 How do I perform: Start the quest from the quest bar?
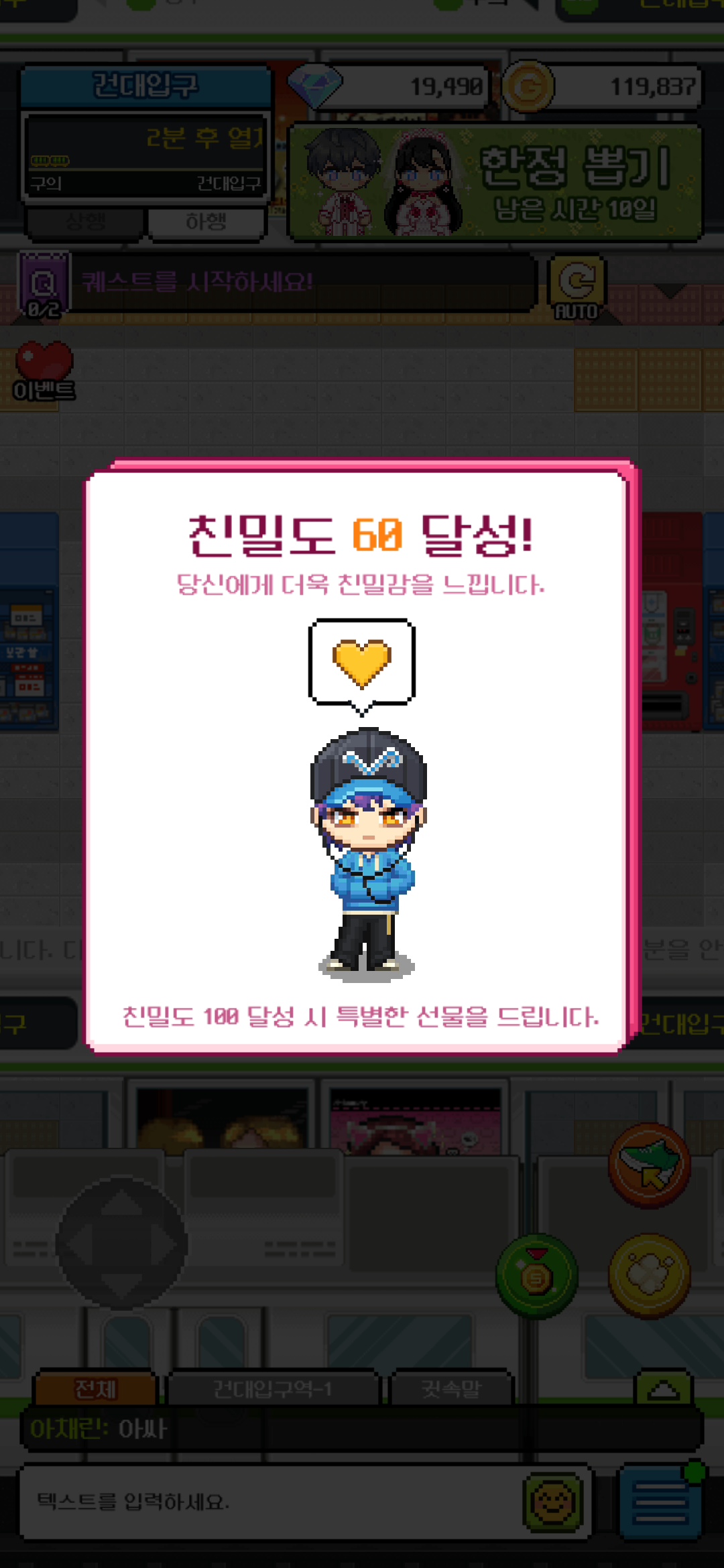tap(302, 283)
